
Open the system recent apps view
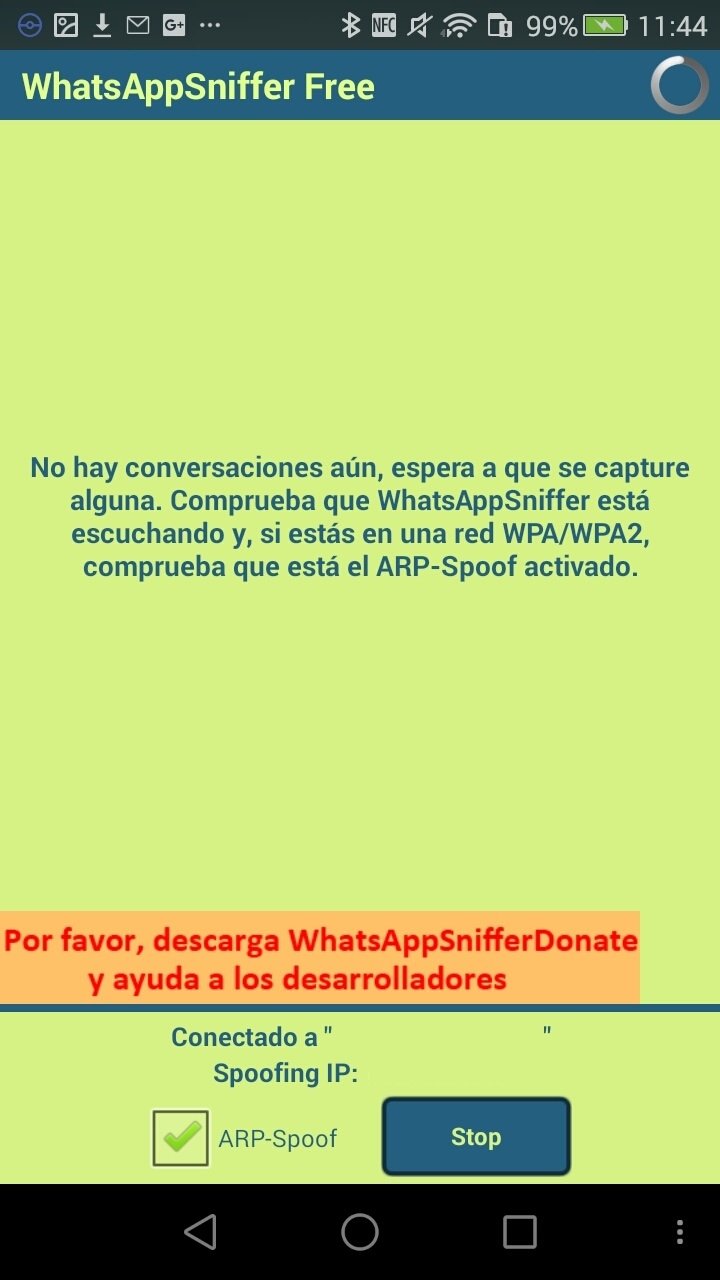(520, 1232)
